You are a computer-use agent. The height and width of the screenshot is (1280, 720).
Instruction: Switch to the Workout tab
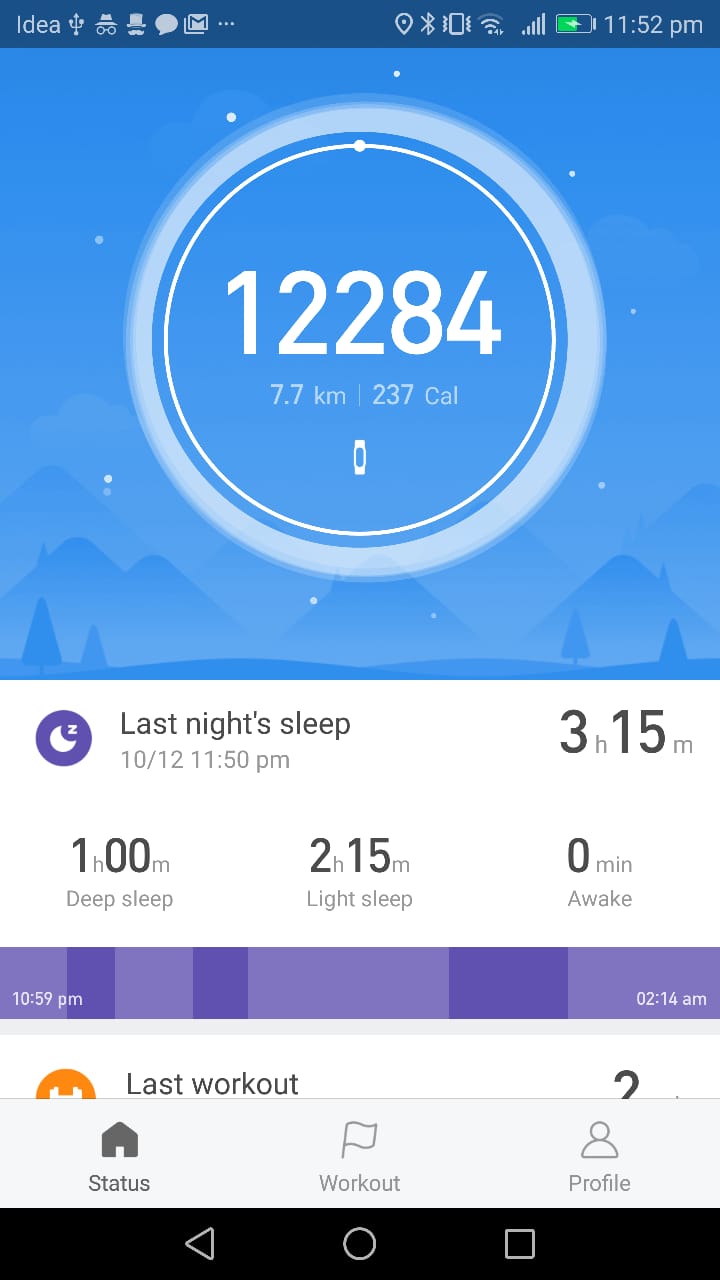(360, 1157)
